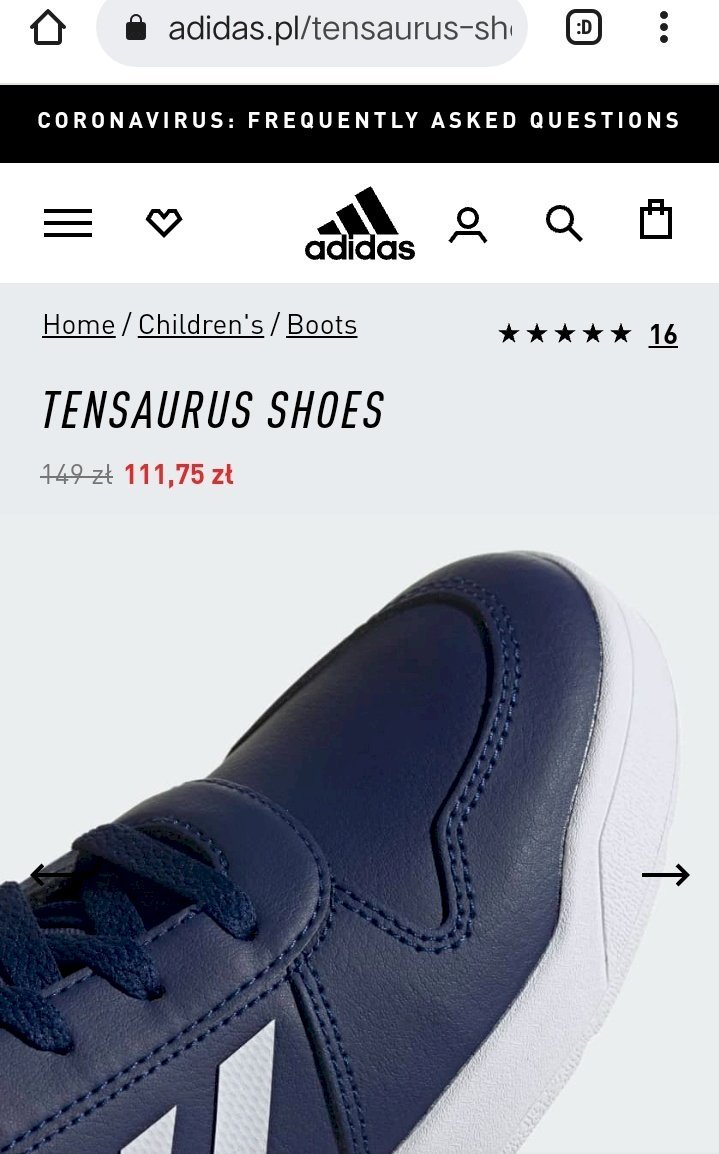Open the browser tab switcher
Viewport: 719px width, 1154px height.
(x=584, y=28)
